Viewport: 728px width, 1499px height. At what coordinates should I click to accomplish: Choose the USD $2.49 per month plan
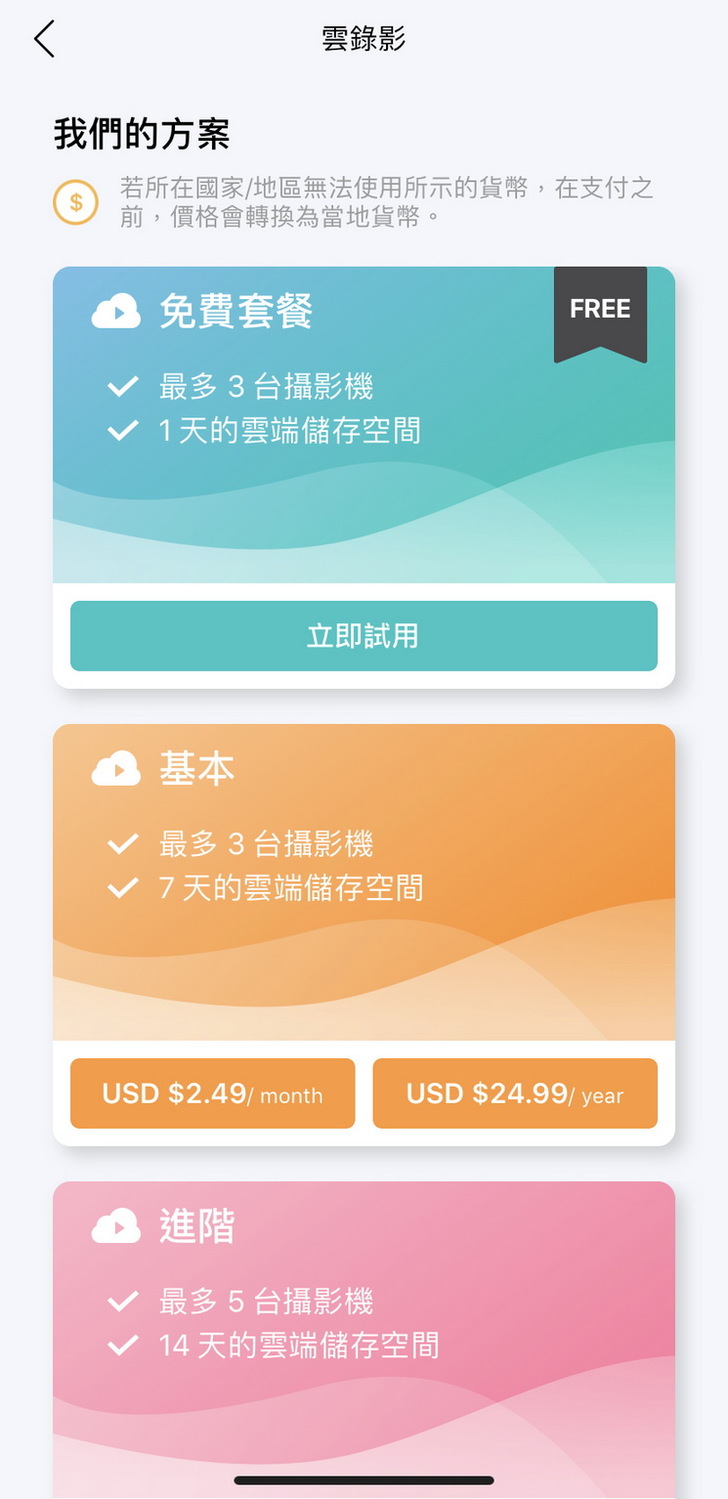[213, 1093]
